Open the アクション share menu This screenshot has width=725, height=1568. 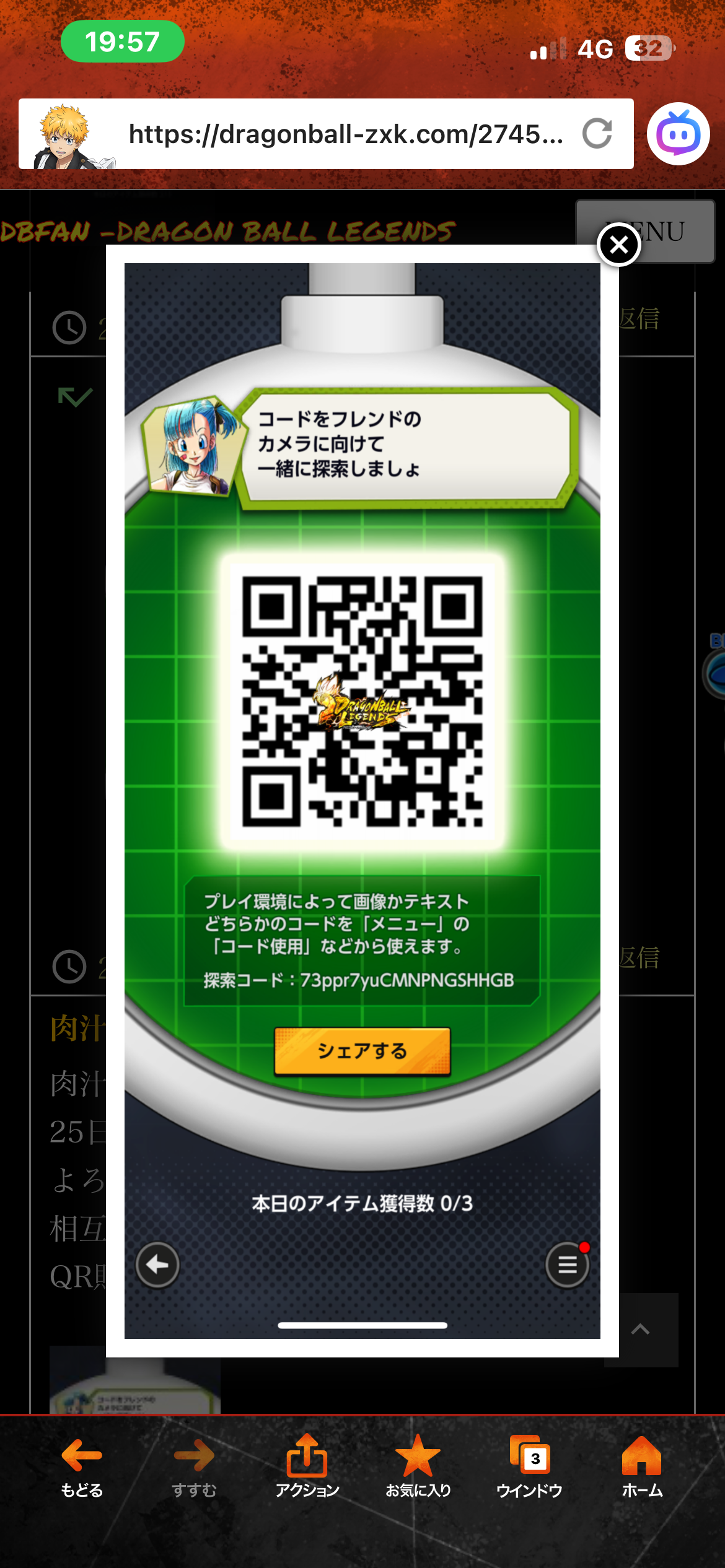(x=307, y=1466)
